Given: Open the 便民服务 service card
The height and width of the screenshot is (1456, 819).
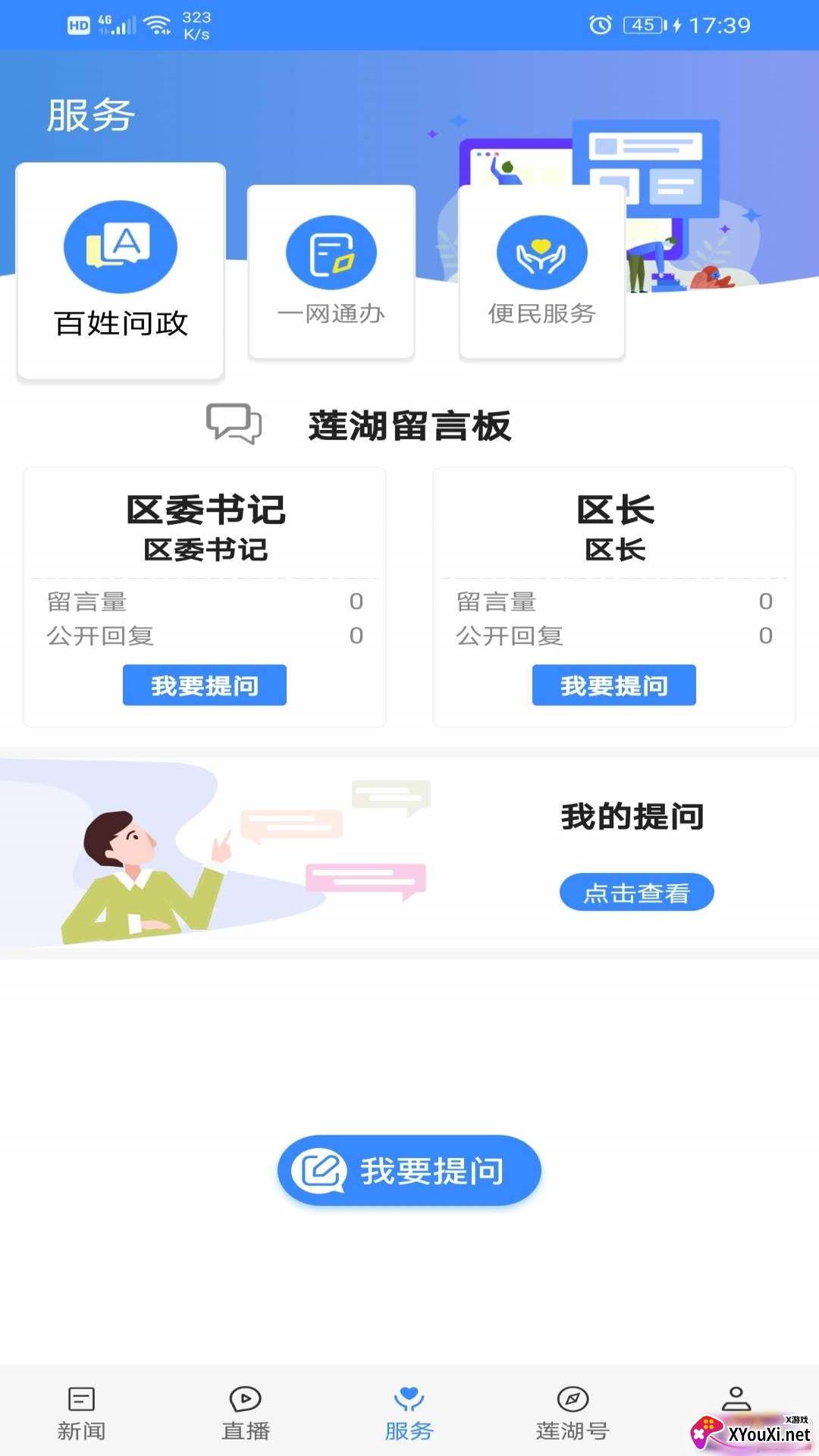Looking at the screenshot, I should [x=541, y=271].
